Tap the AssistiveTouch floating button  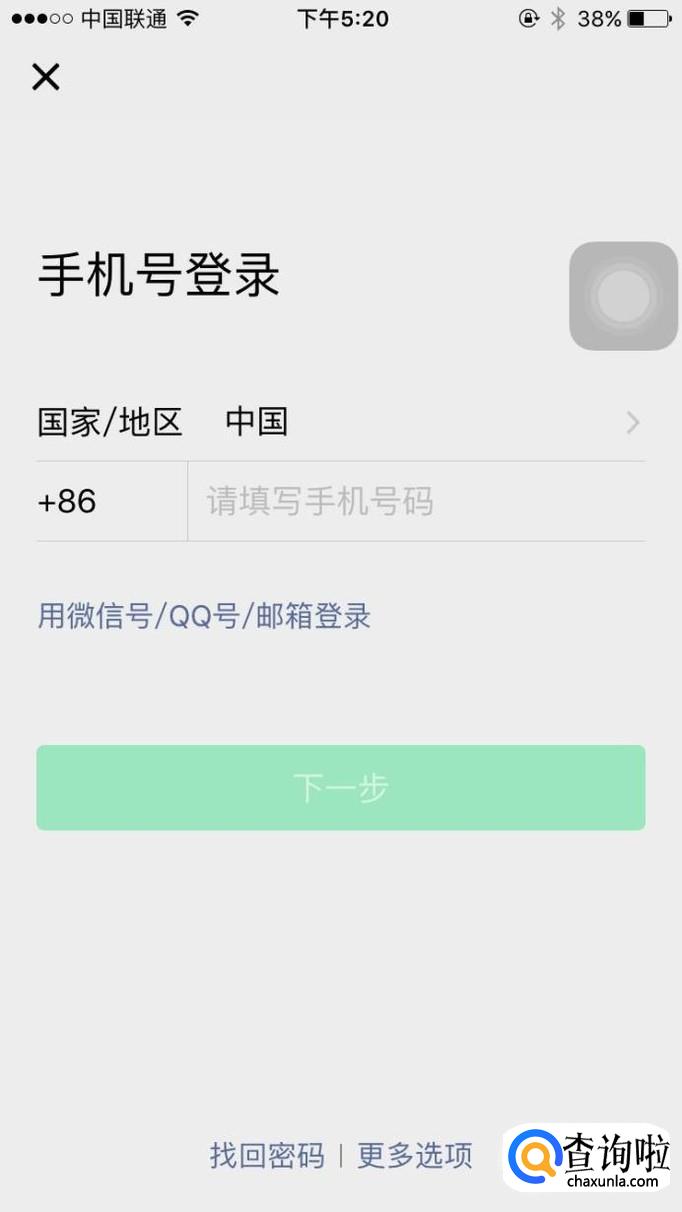[x=623, y=296]
